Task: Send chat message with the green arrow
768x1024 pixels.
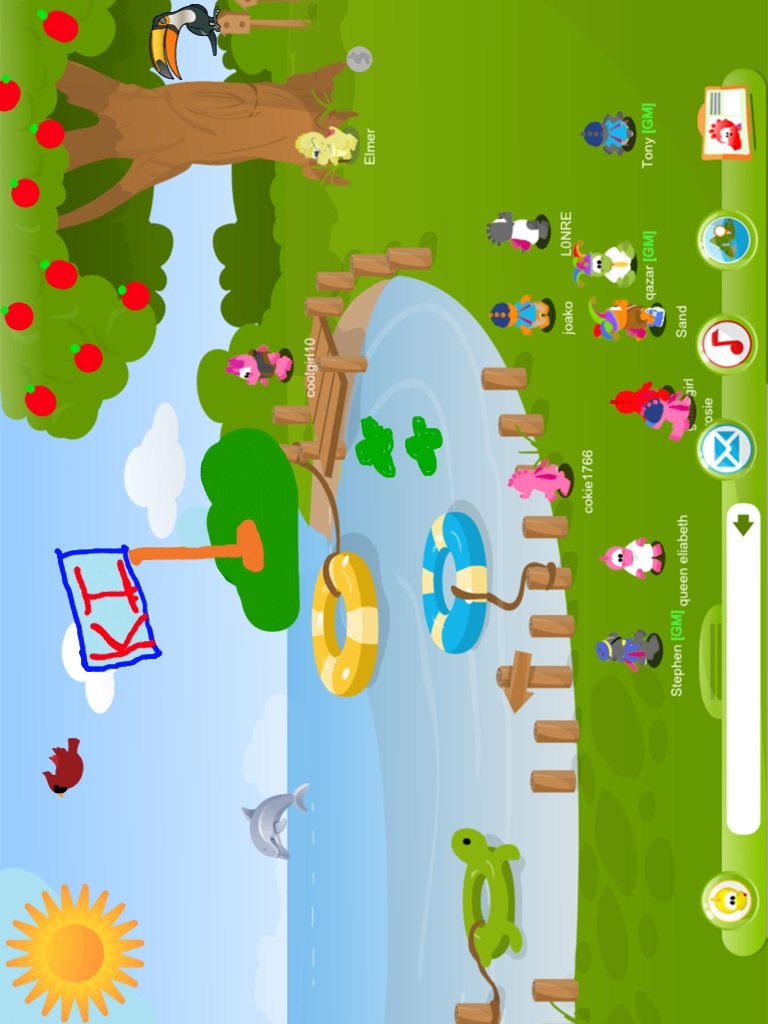Action: coord(743,525)
